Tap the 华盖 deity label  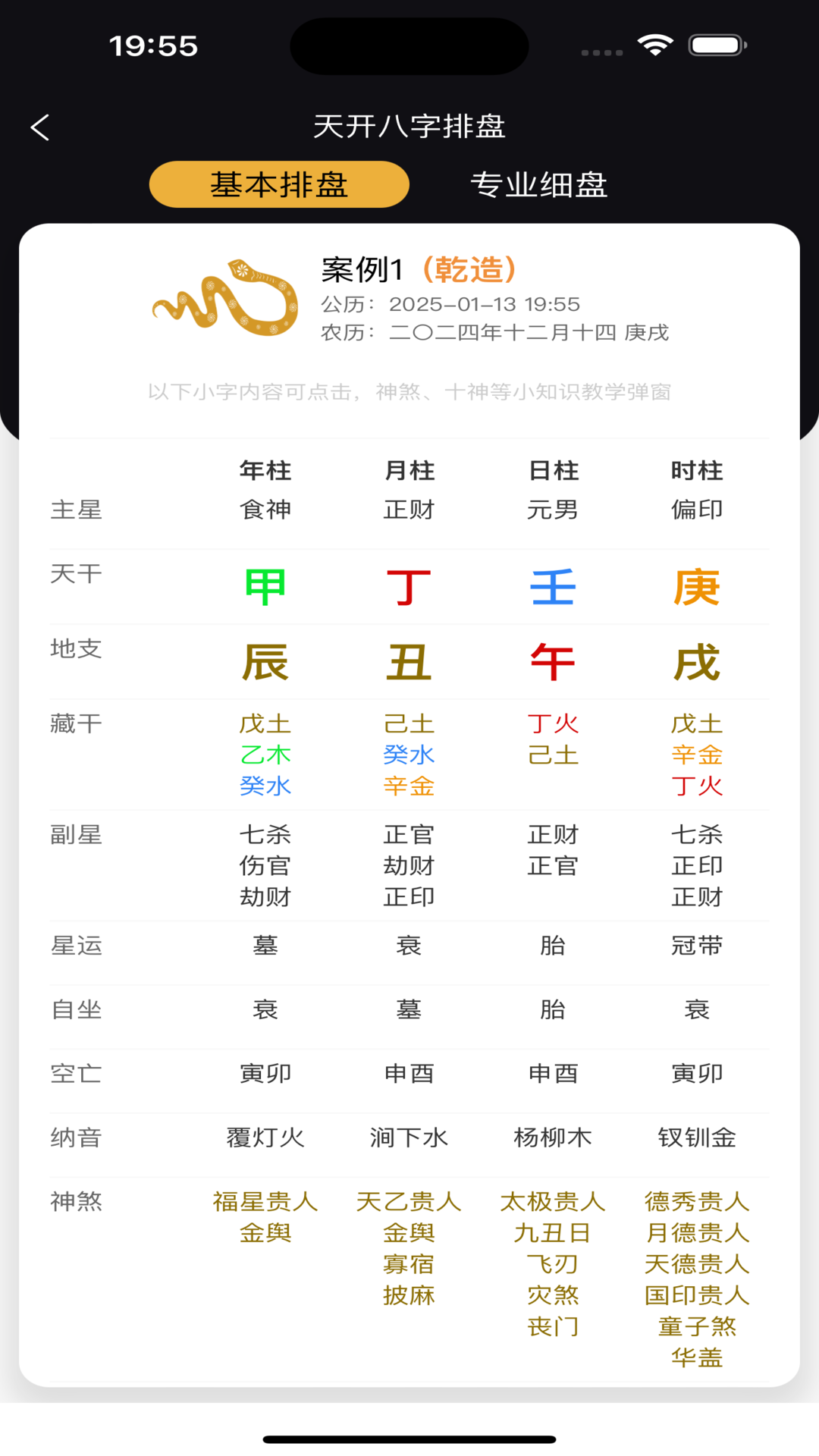pos(696,1357)
